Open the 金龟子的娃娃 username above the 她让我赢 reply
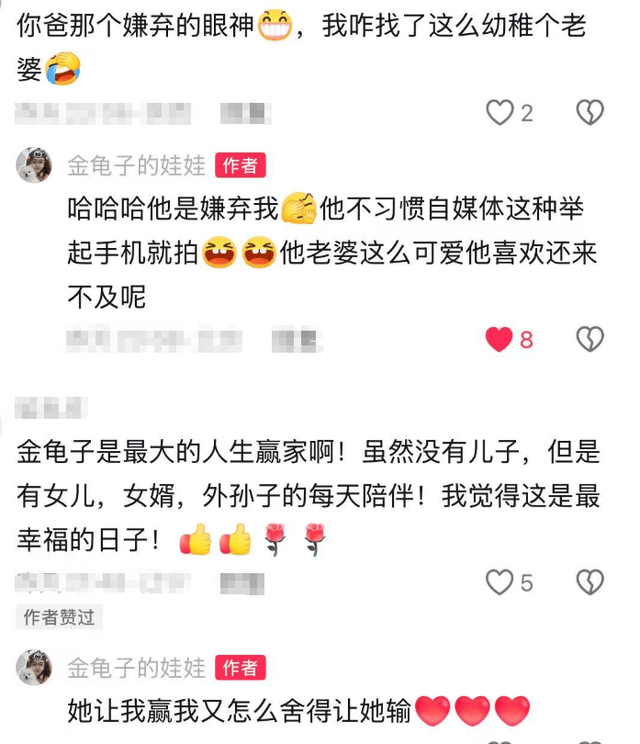The width and height of the screenshot is (640, 744). [136, 667]
